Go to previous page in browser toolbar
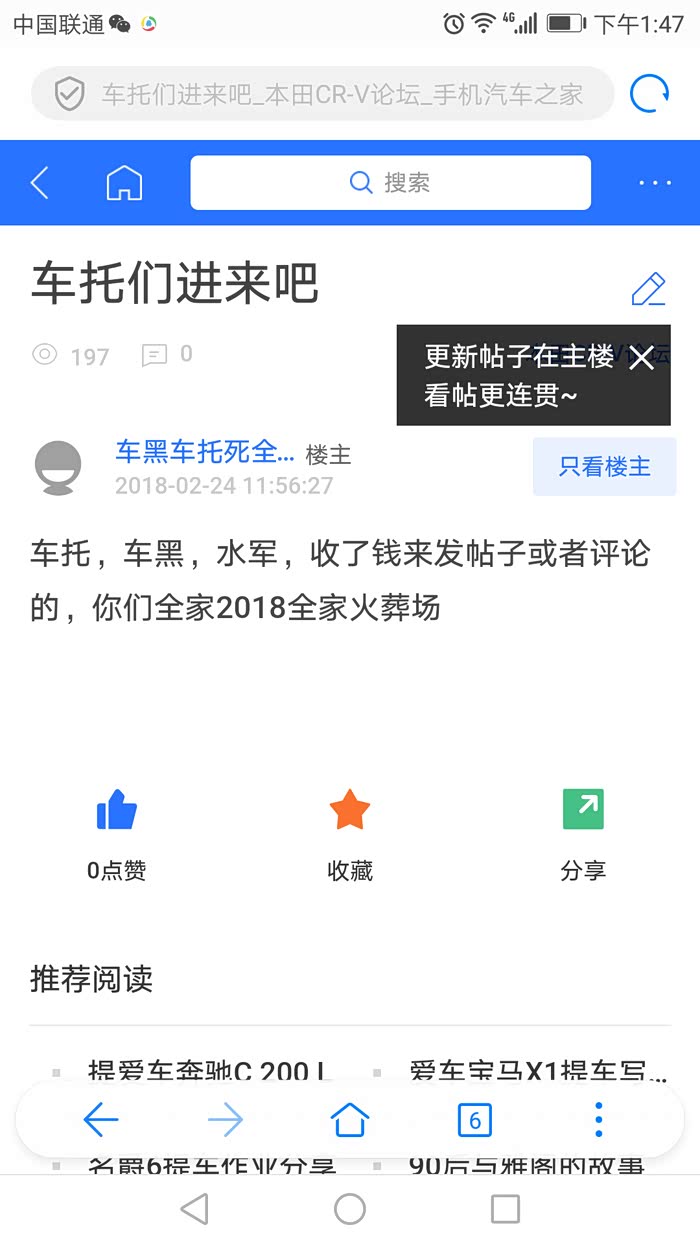Screen dimensions: 700x1244 coord(101,1120)
